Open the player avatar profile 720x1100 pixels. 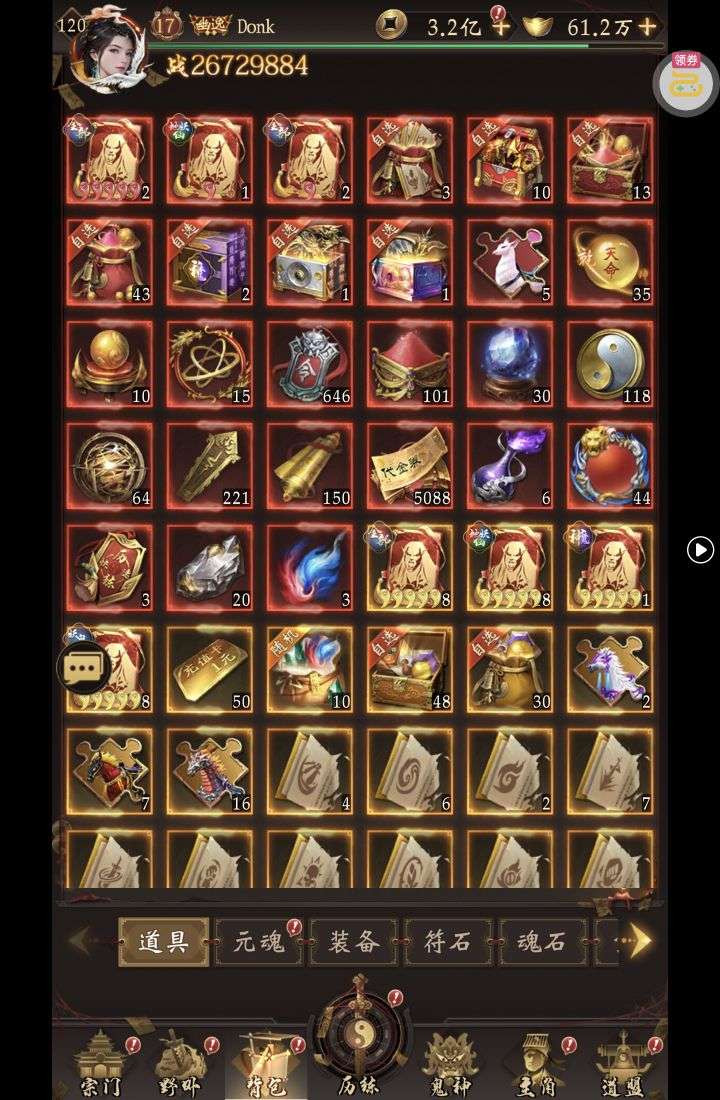(108, 50)
